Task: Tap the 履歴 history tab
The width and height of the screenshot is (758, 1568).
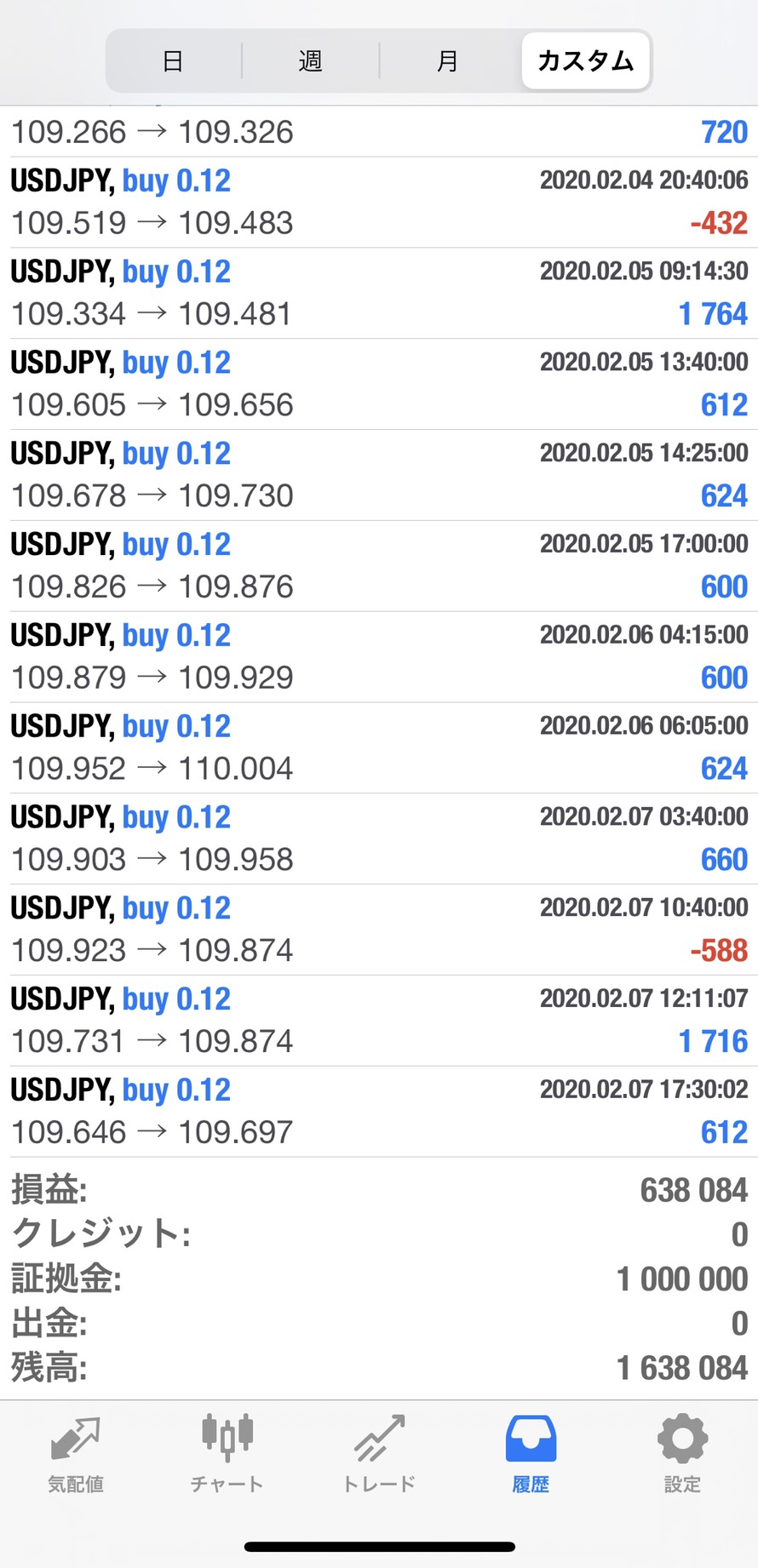Action: pos(531,1454)
